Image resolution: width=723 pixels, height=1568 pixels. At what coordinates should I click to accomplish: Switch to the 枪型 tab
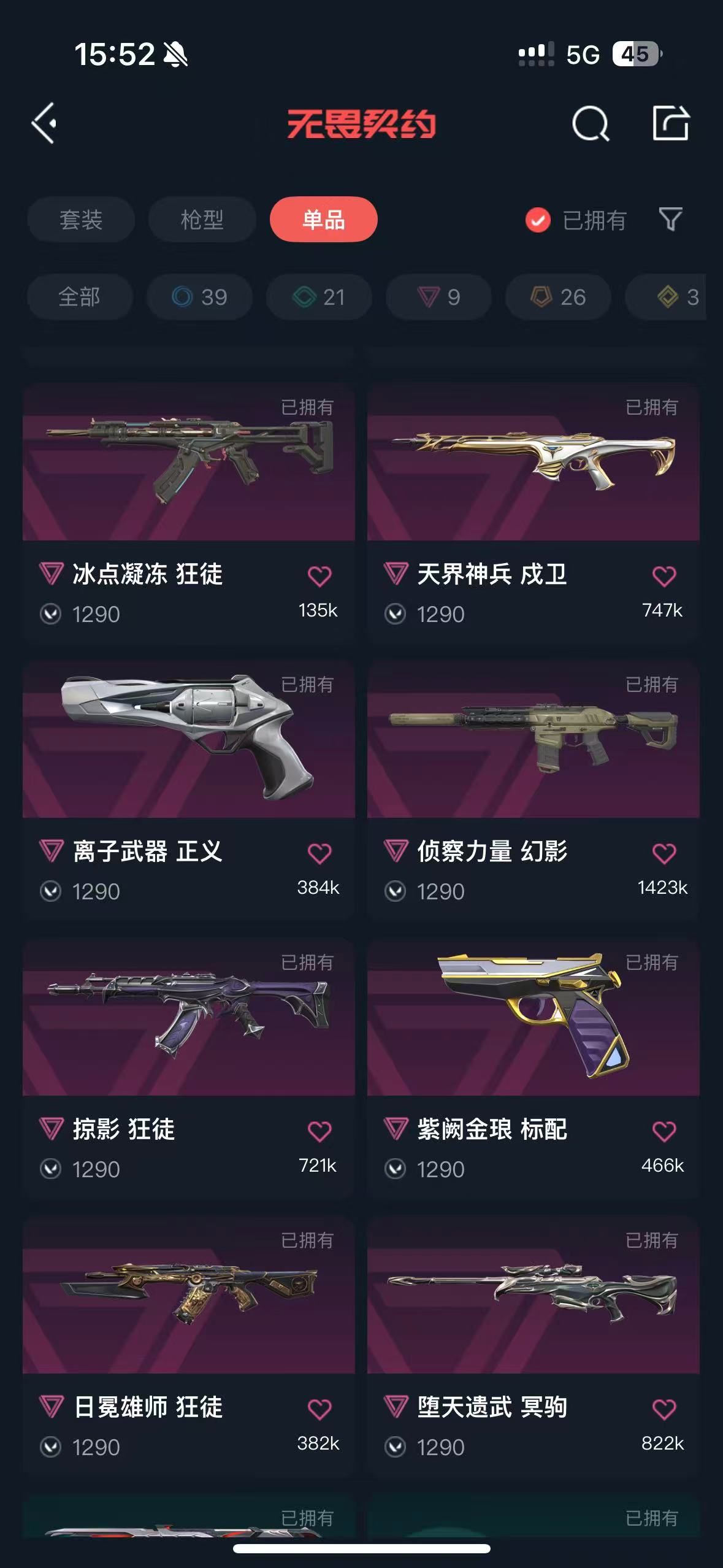point(202,220)
